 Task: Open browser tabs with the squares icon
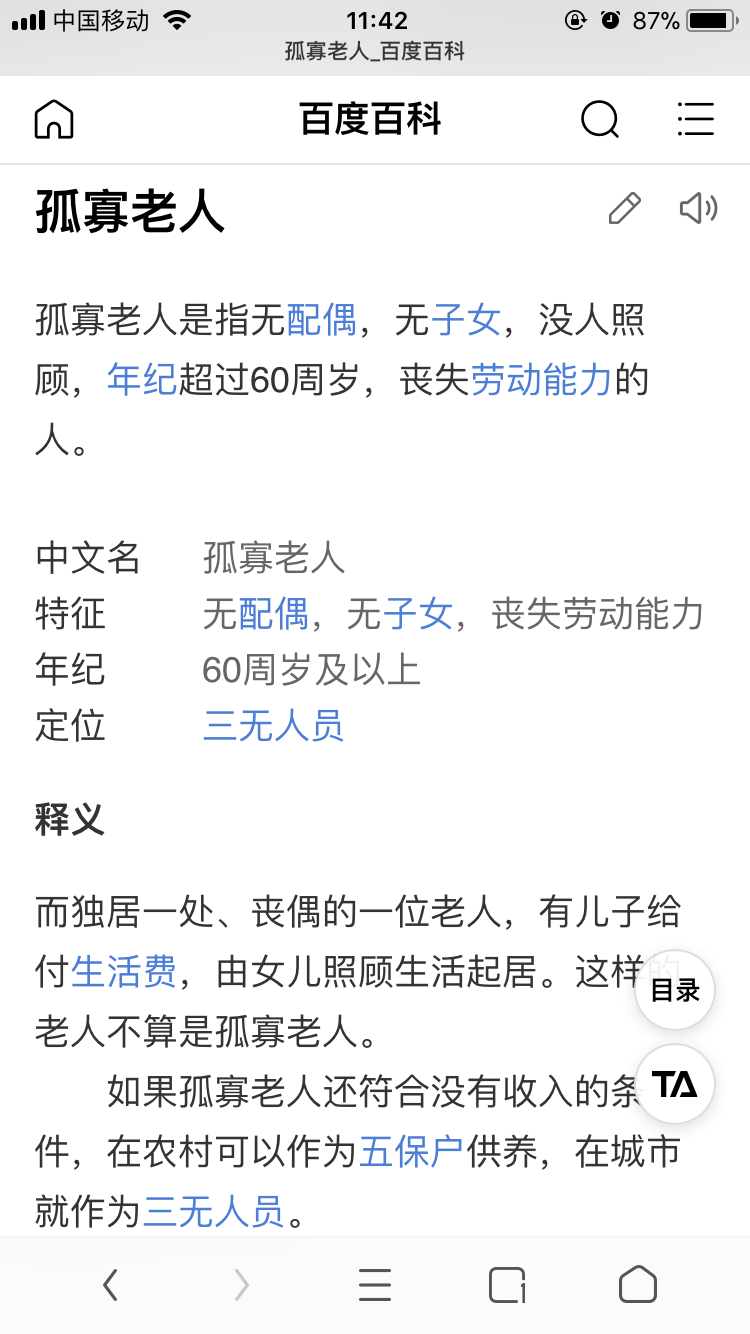click(x=505, y=1285)
